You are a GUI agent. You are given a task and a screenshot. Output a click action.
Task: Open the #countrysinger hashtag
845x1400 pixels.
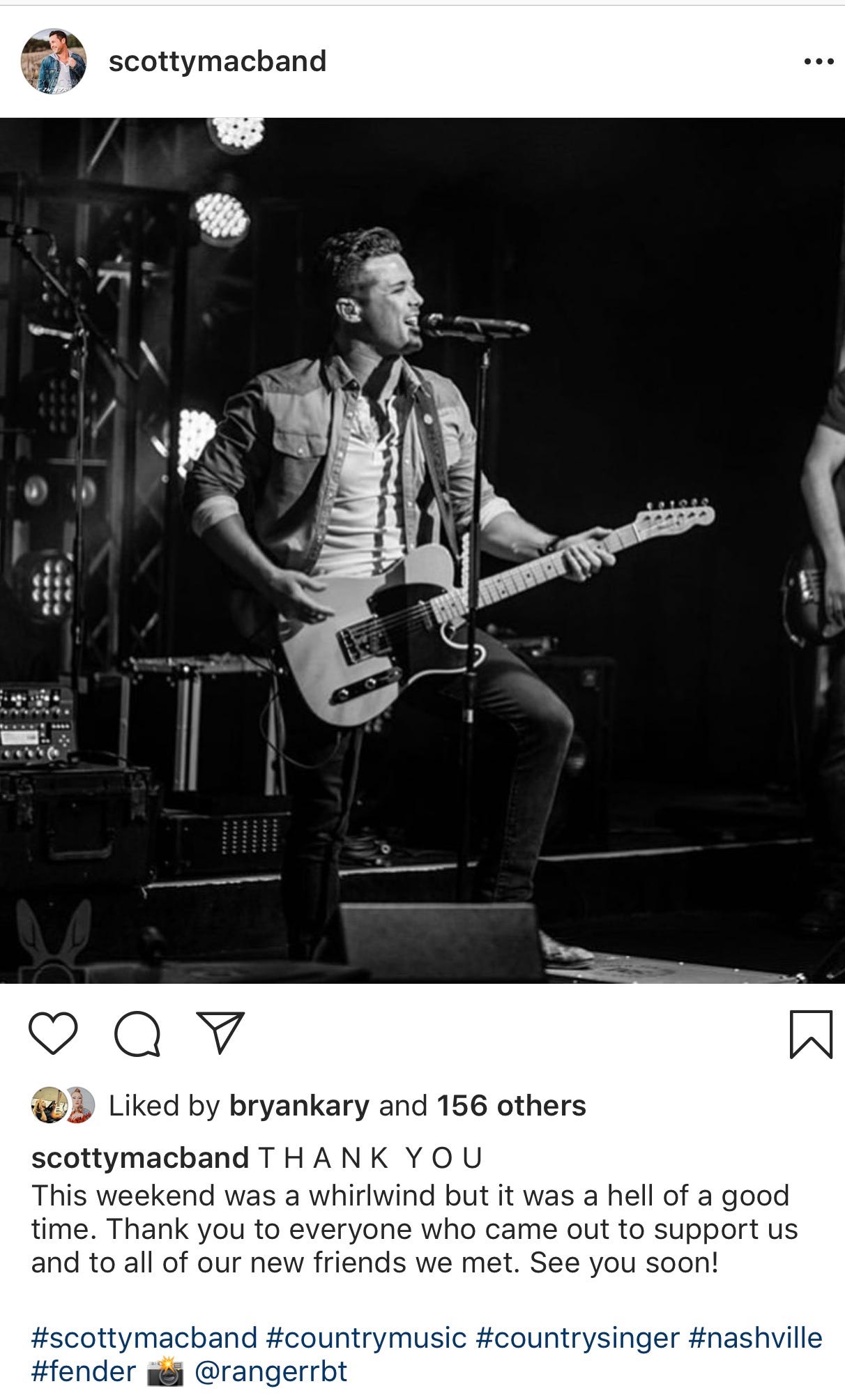click(x=577, y=1338)
